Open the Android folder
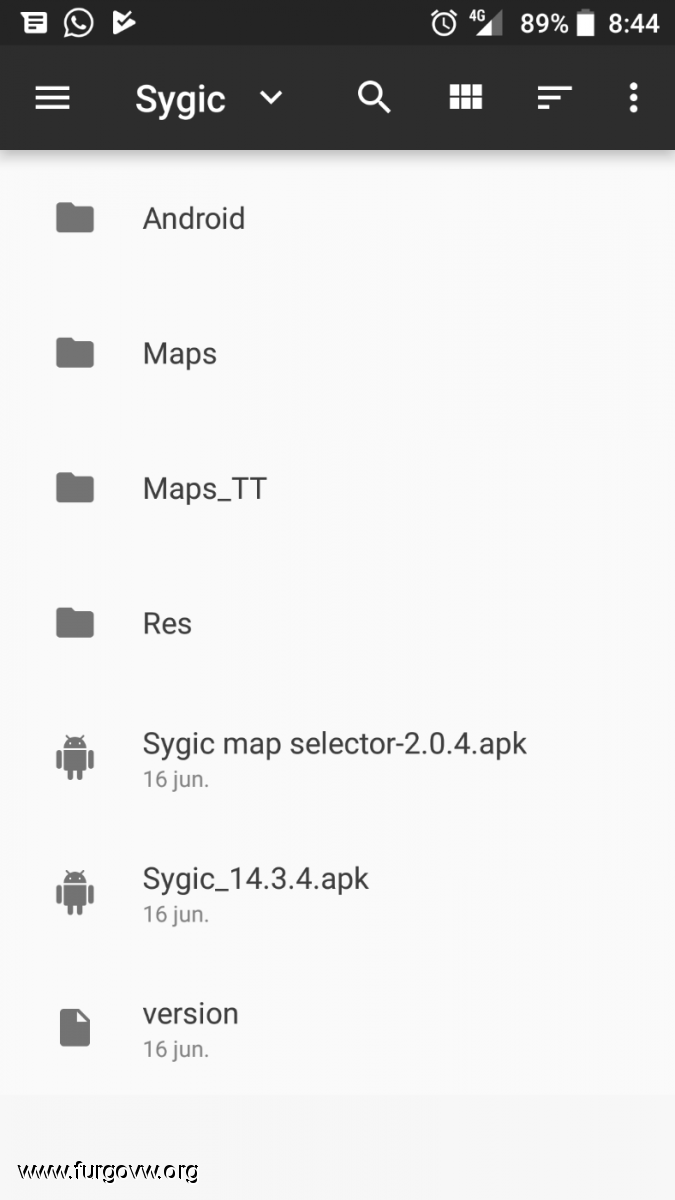The width and height of the screenshot is (675, 1200). click(194, 218)
